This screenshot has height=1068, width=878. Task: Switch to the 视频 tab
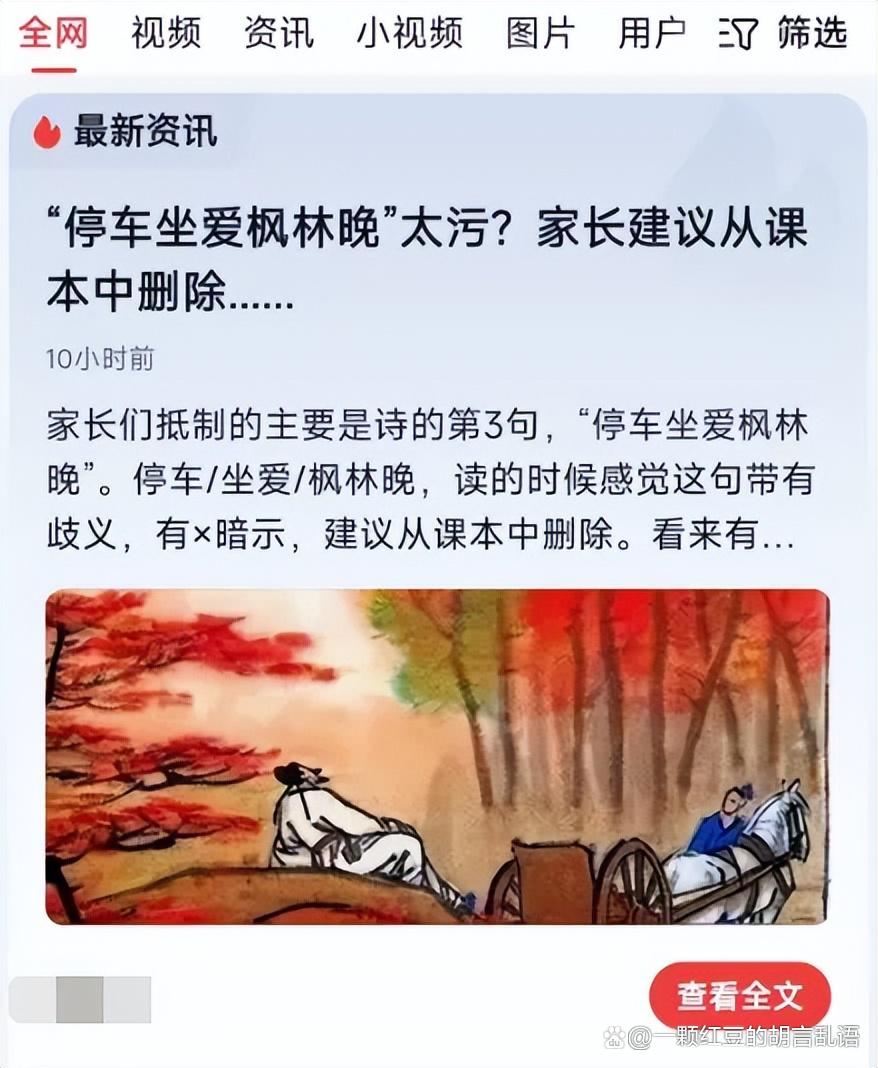pyautogui.click(x=166, y=33)
